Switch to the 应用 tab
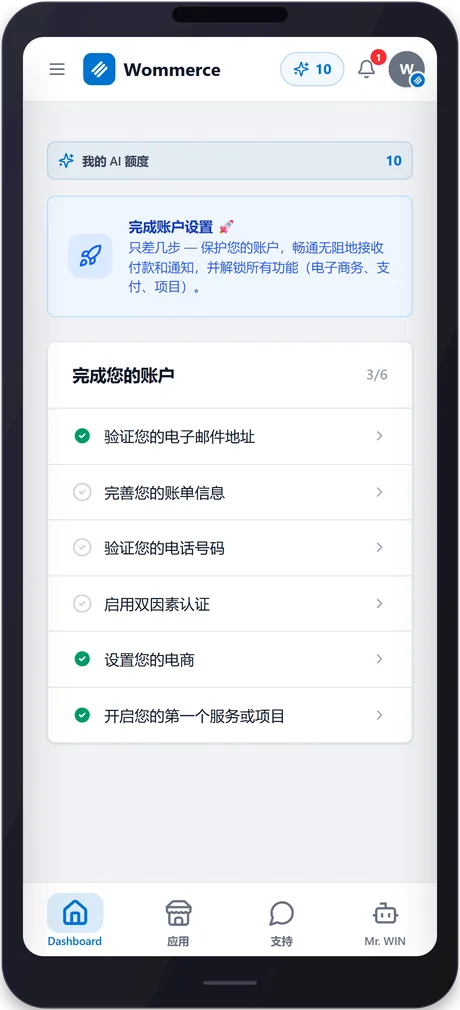 click(x=178, y=921)
